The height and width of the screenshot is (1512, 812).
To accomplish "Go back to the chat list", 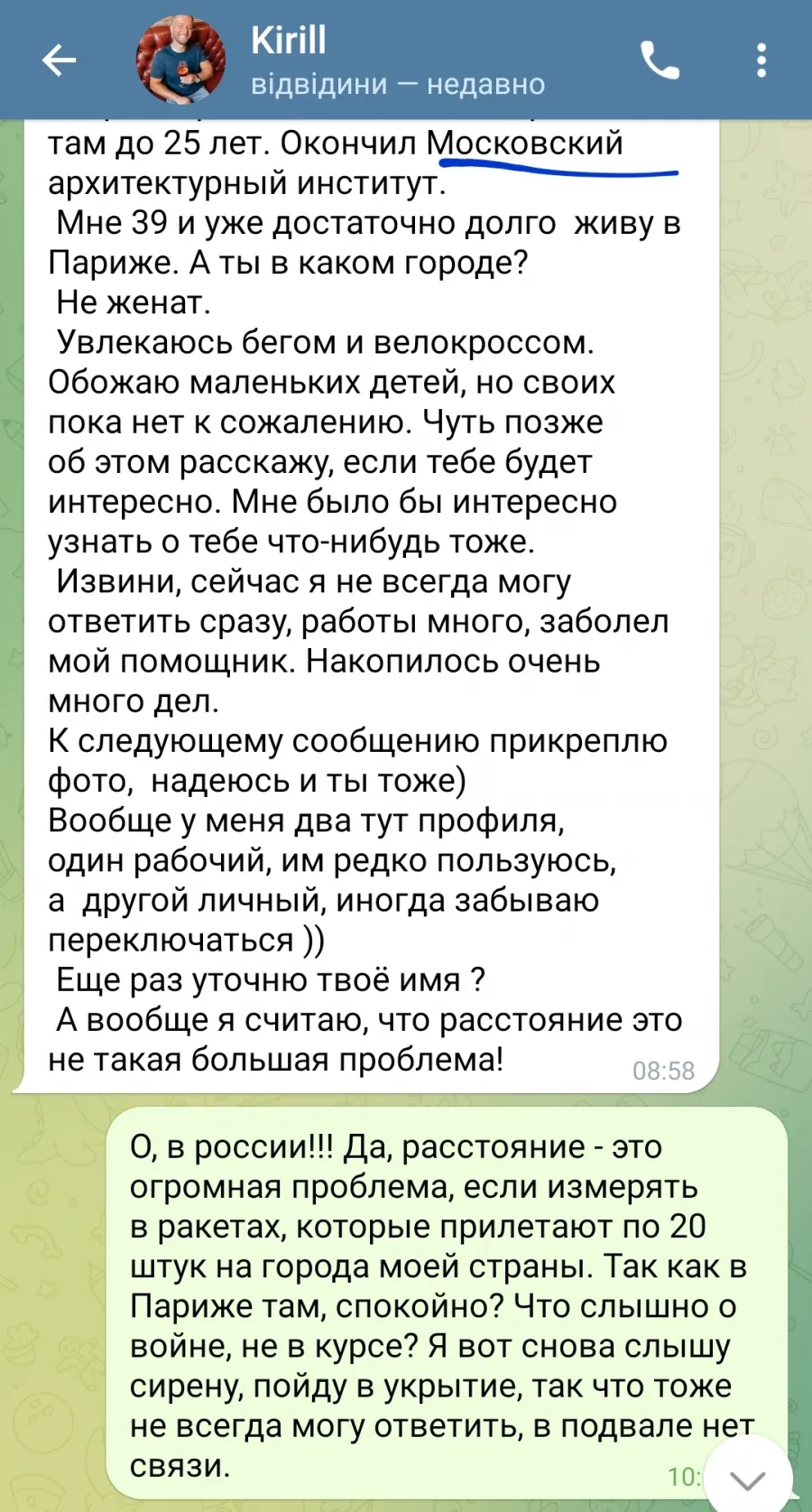I will (60, 60).
